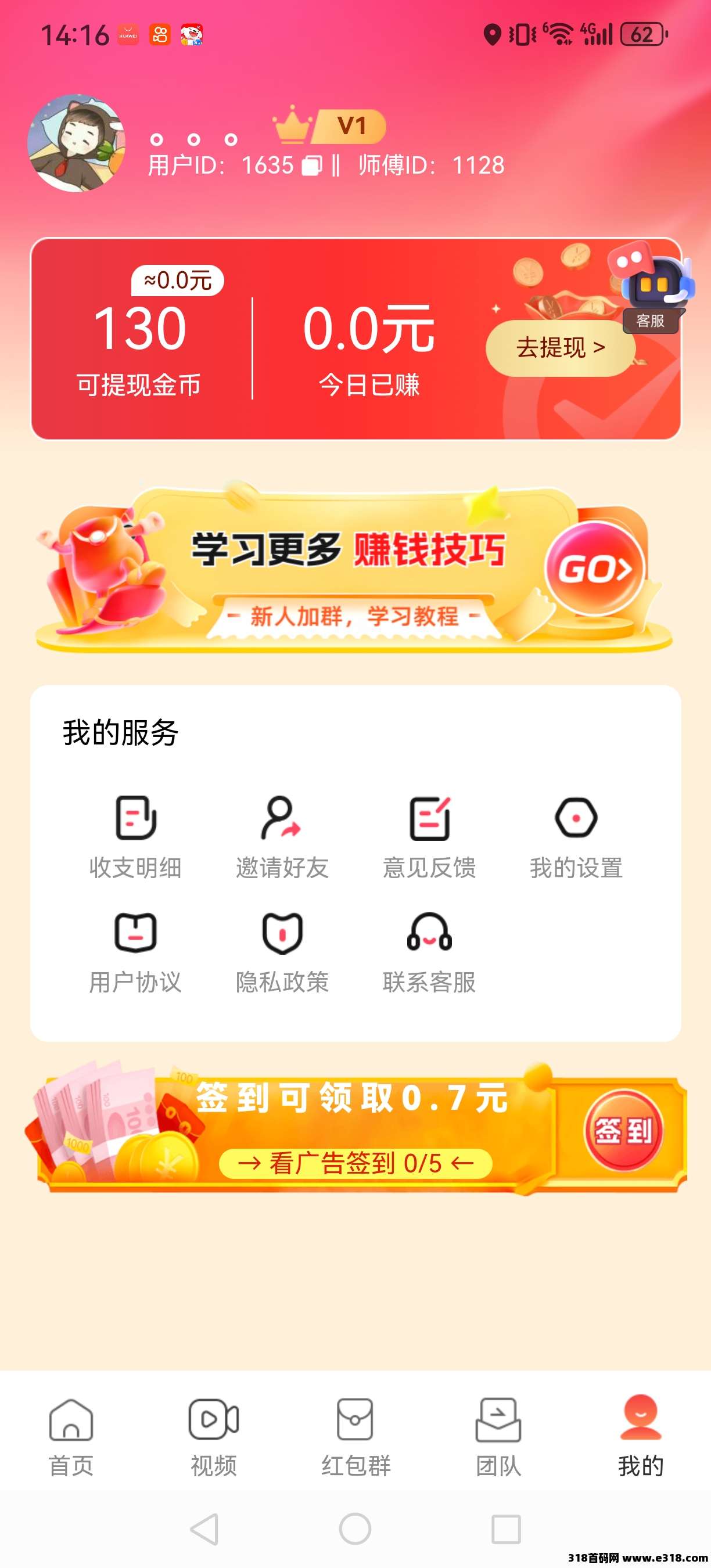Tap the profile avatar picture
The image size is (711, 1568).
tap(76, 142)
